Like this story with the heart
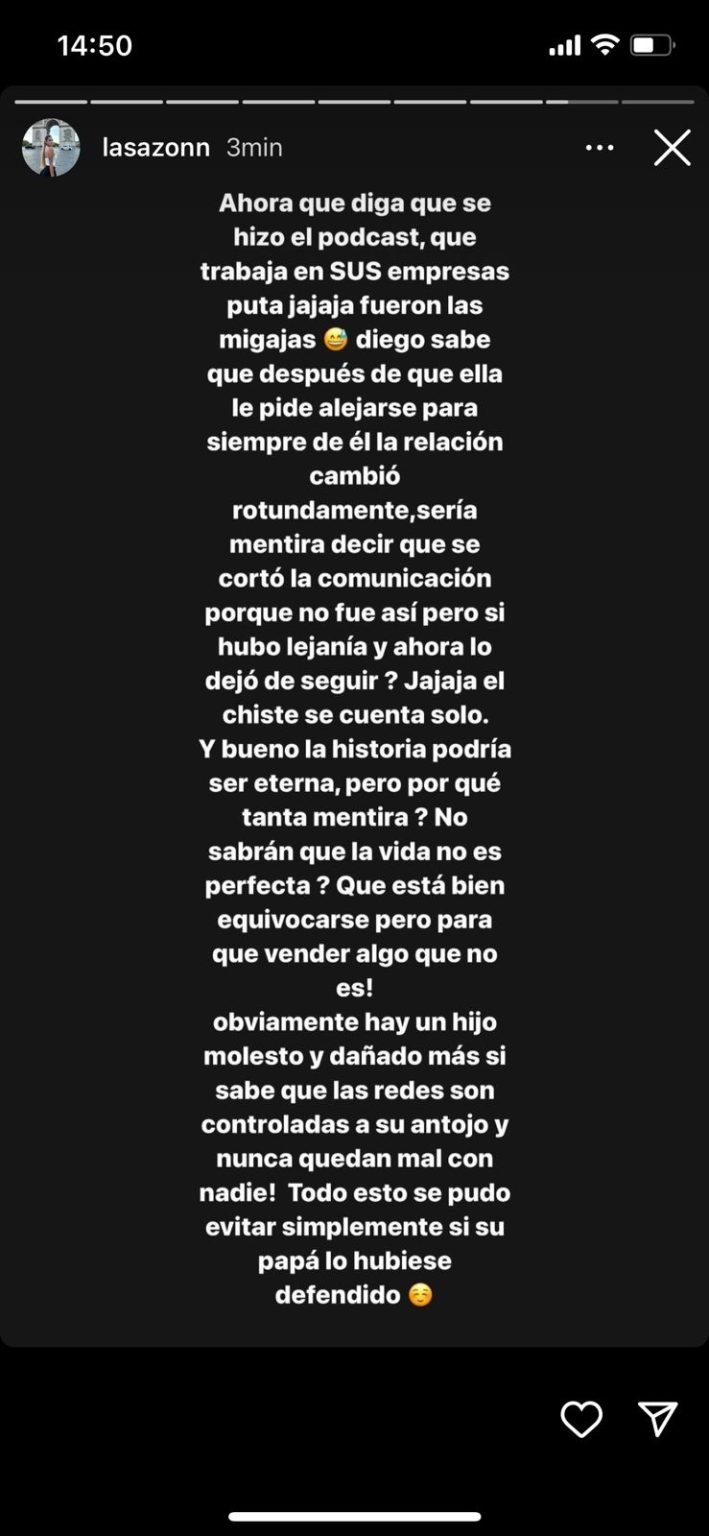This screenshot has height=1536, width=709. point(581,1419)
